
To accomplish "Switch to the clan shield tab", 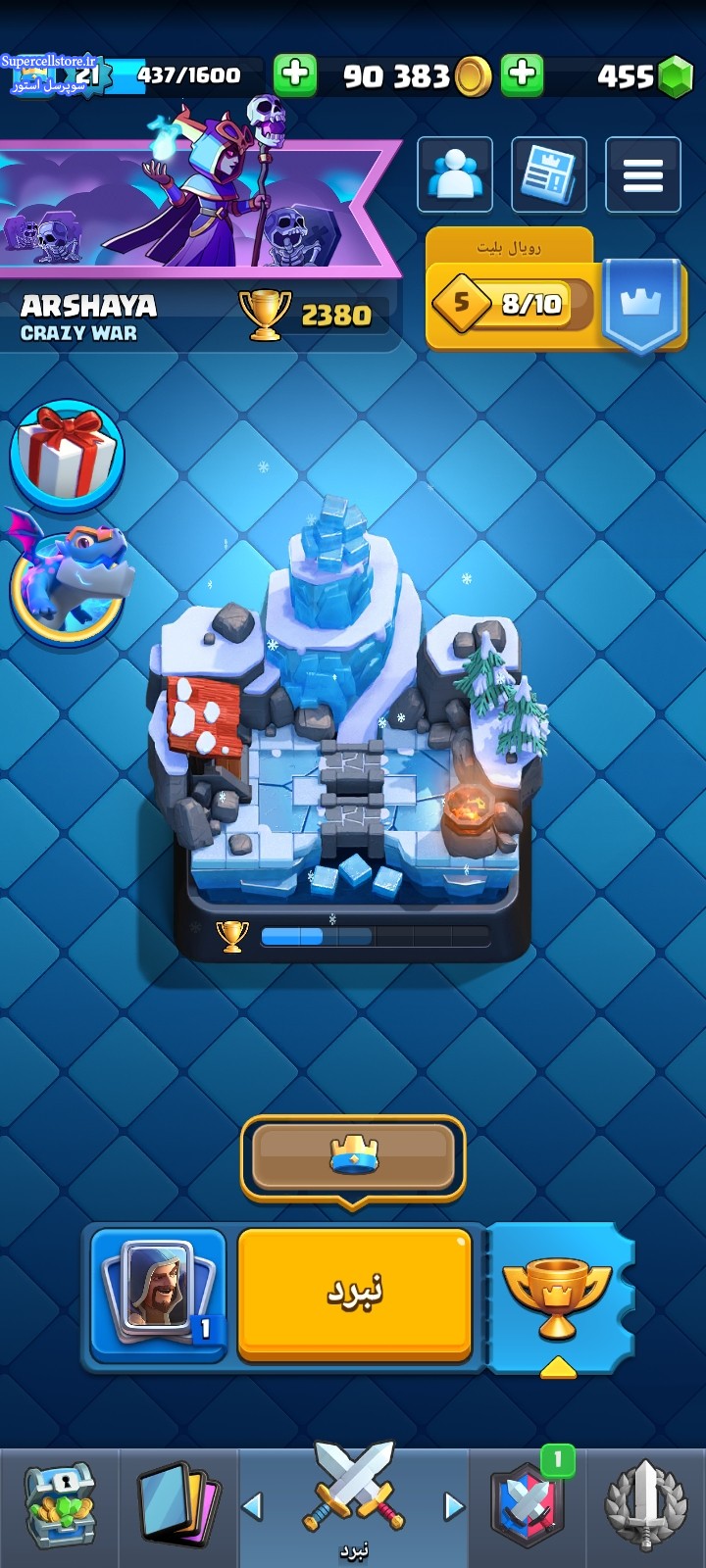I will coord(527,1506).
